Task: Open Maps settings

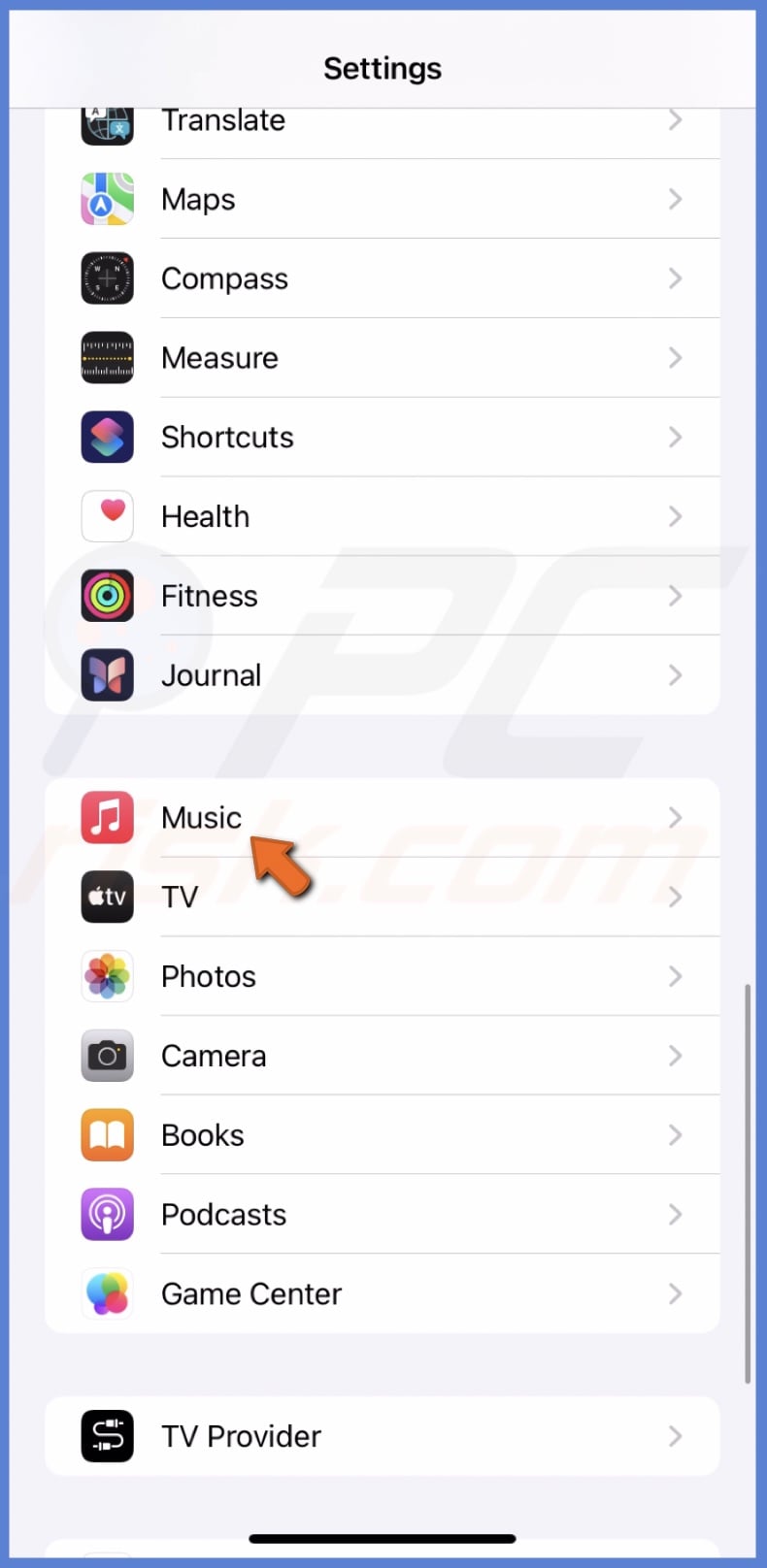Action: point(382,199)
